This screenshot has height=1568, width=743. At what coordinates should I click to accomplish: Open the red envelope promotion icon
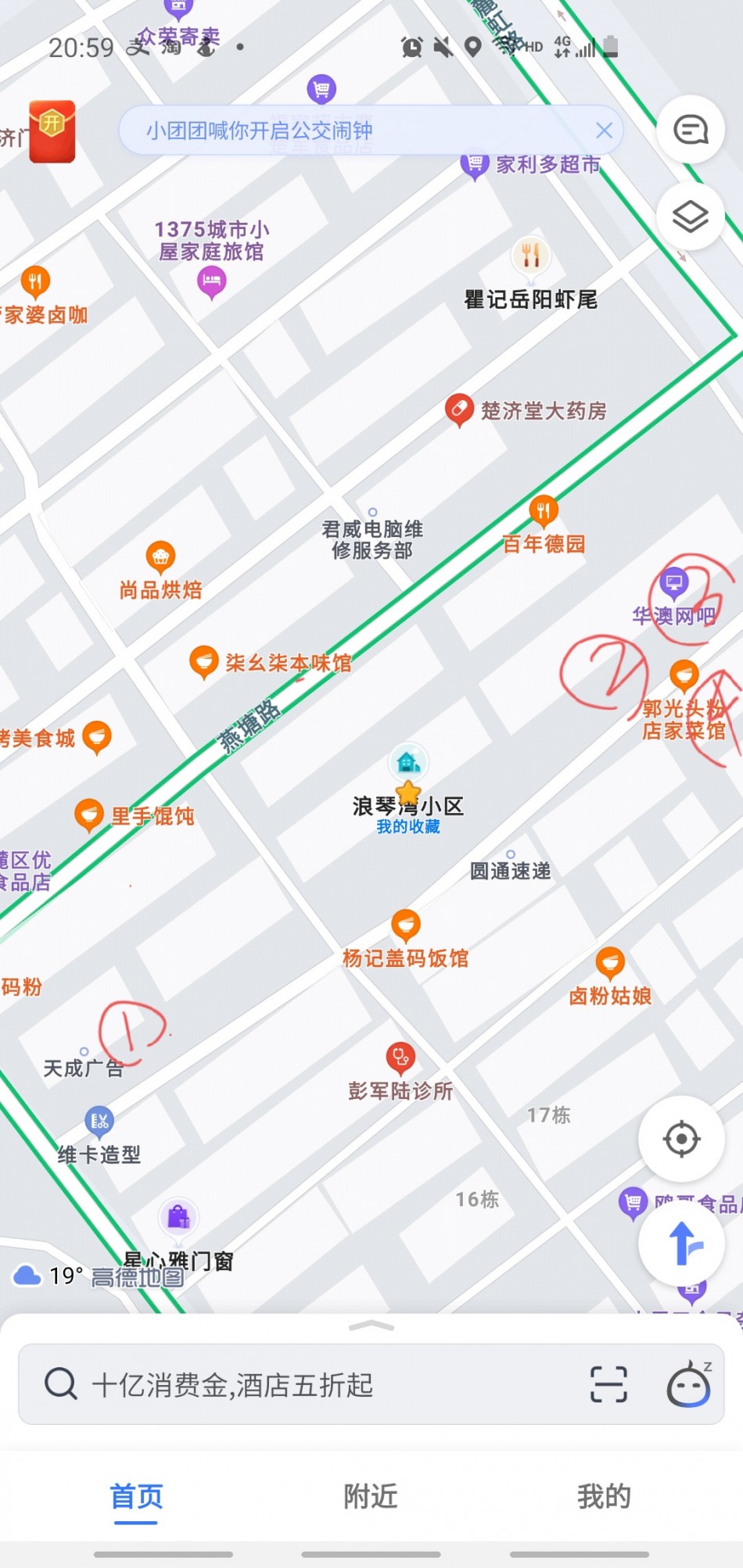52,131
